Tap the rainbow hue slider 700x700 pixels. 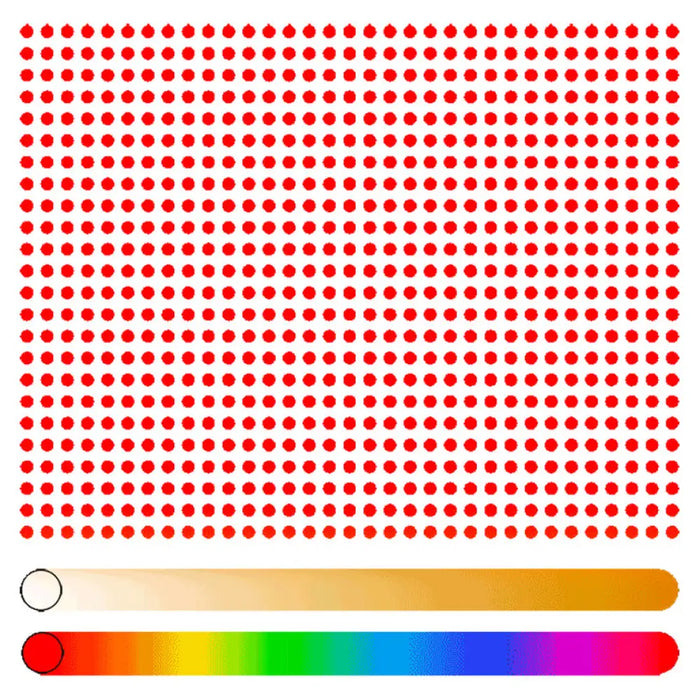click(x=350, y=652)
